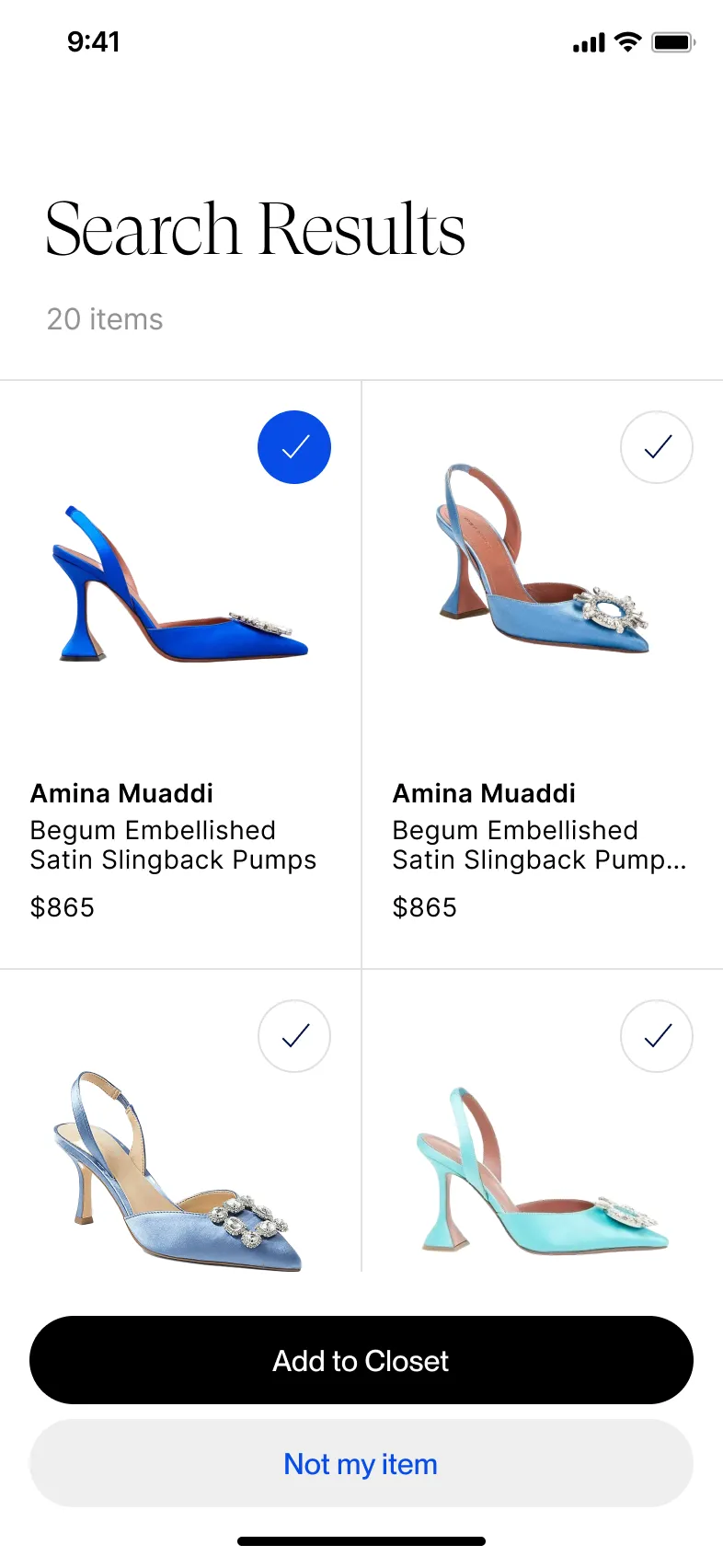This screenshot has height=1568, width=723.
Task: View the turquoise slingback pump item
Action: [543, 1178]
